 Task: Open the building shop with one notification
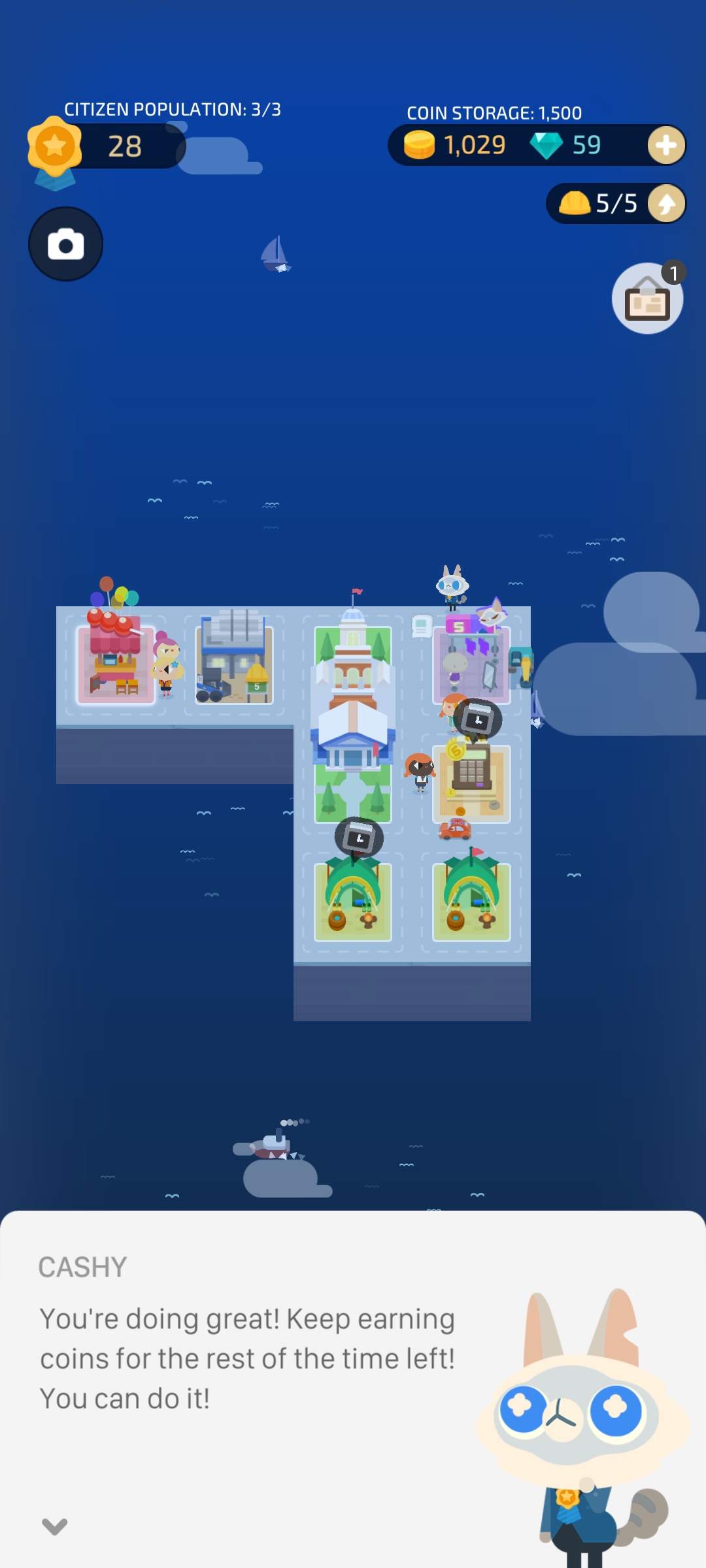point(647,299)
